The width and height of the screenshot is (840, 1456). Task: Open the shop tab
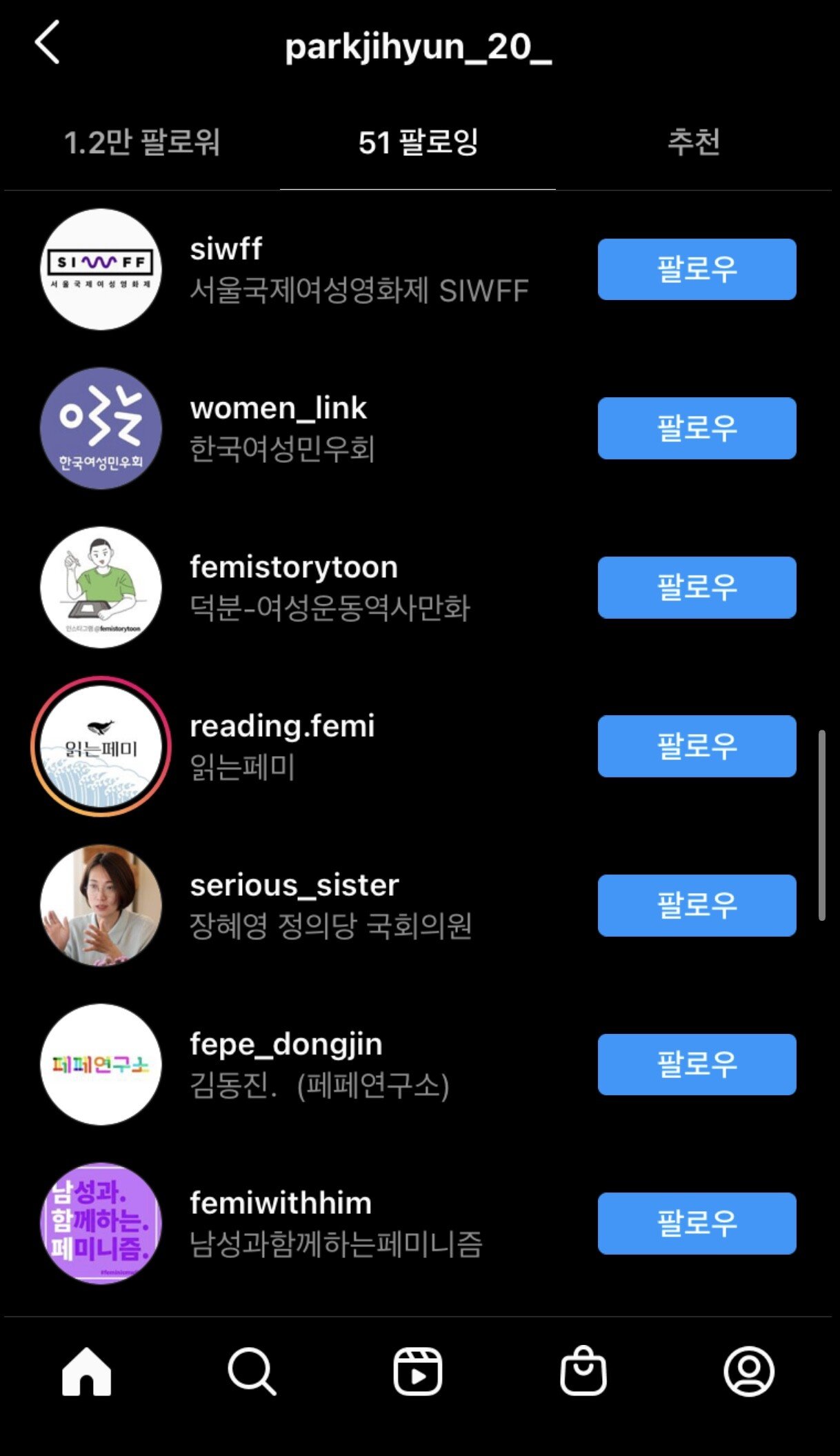point(583,1371)
